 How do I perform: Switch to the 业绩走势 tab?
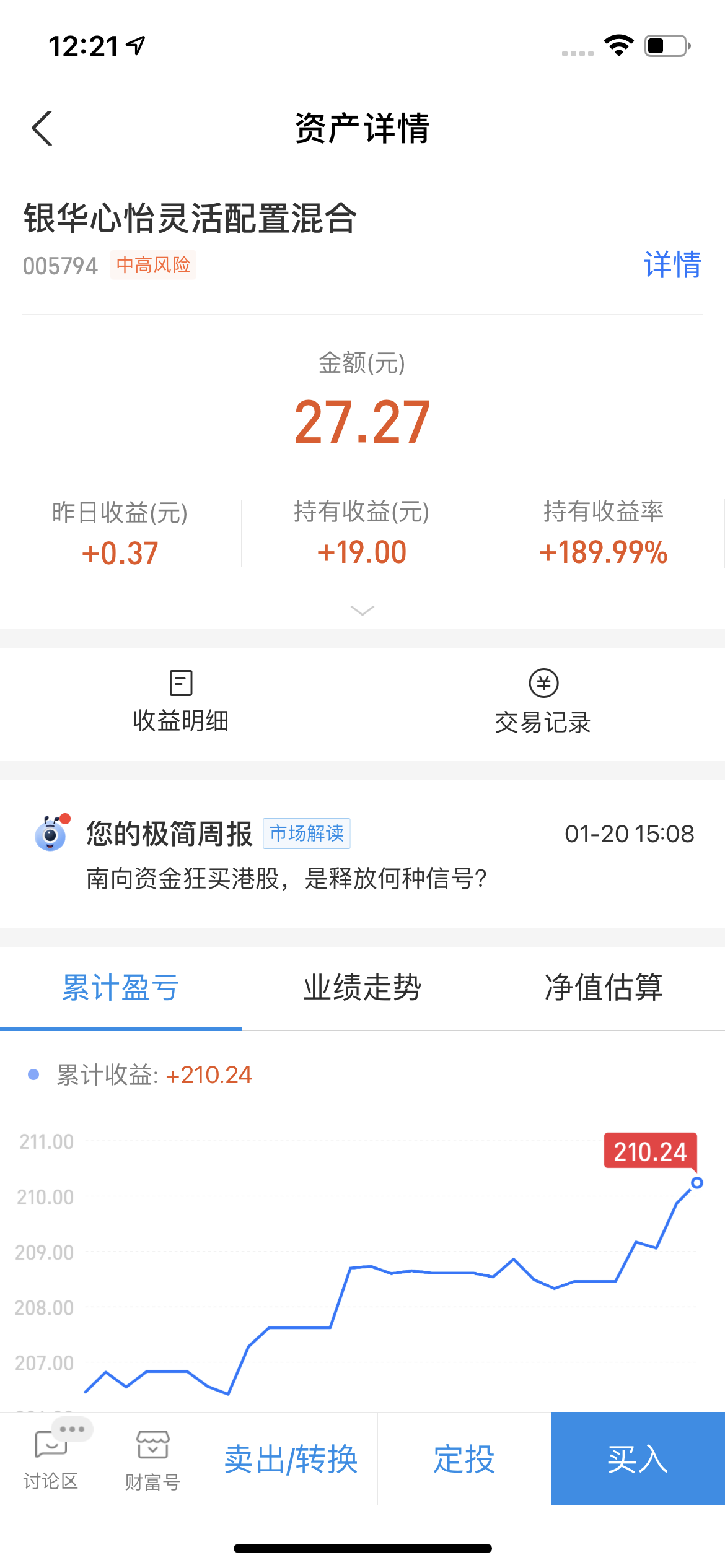coord(362,988)
